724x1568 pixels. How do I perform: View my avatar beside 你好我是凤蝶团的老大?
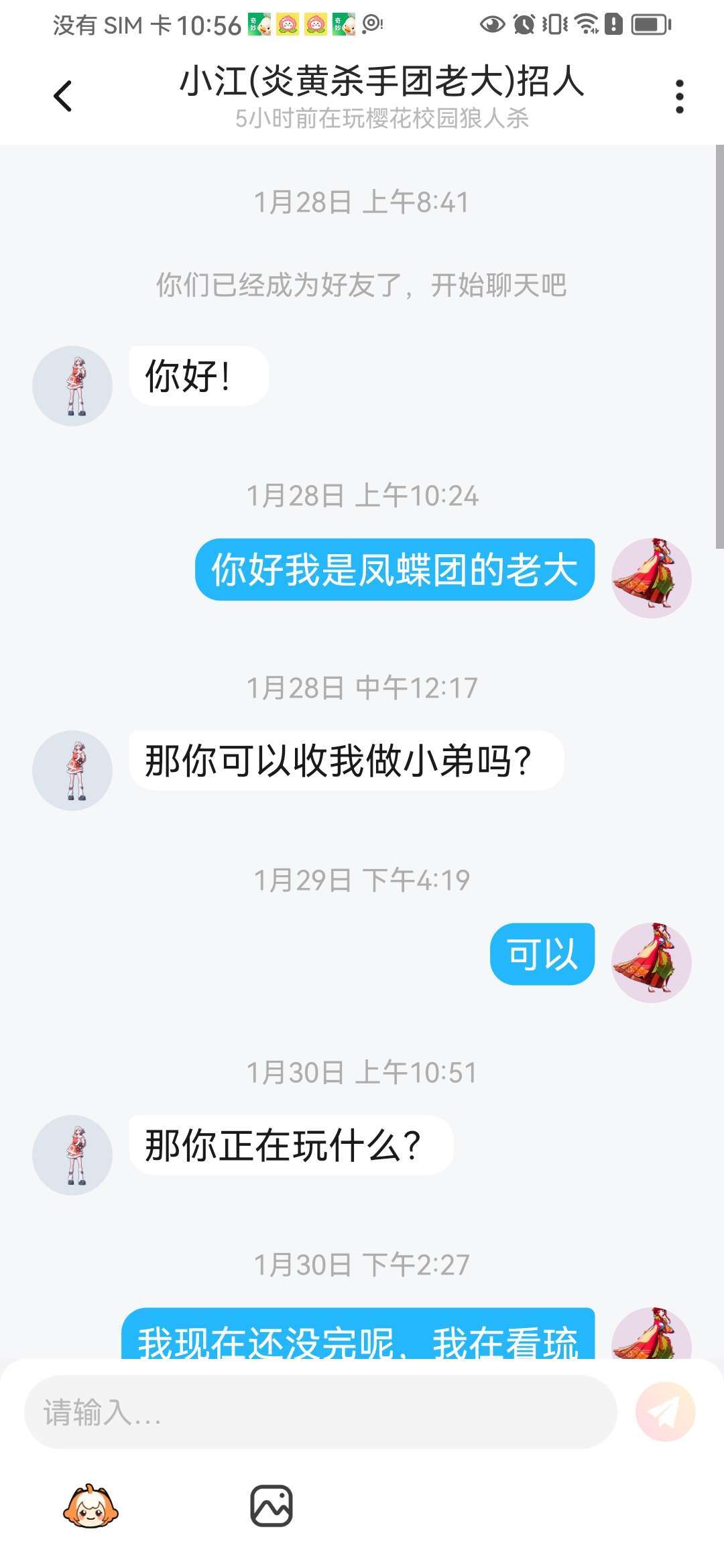(652, 578)
